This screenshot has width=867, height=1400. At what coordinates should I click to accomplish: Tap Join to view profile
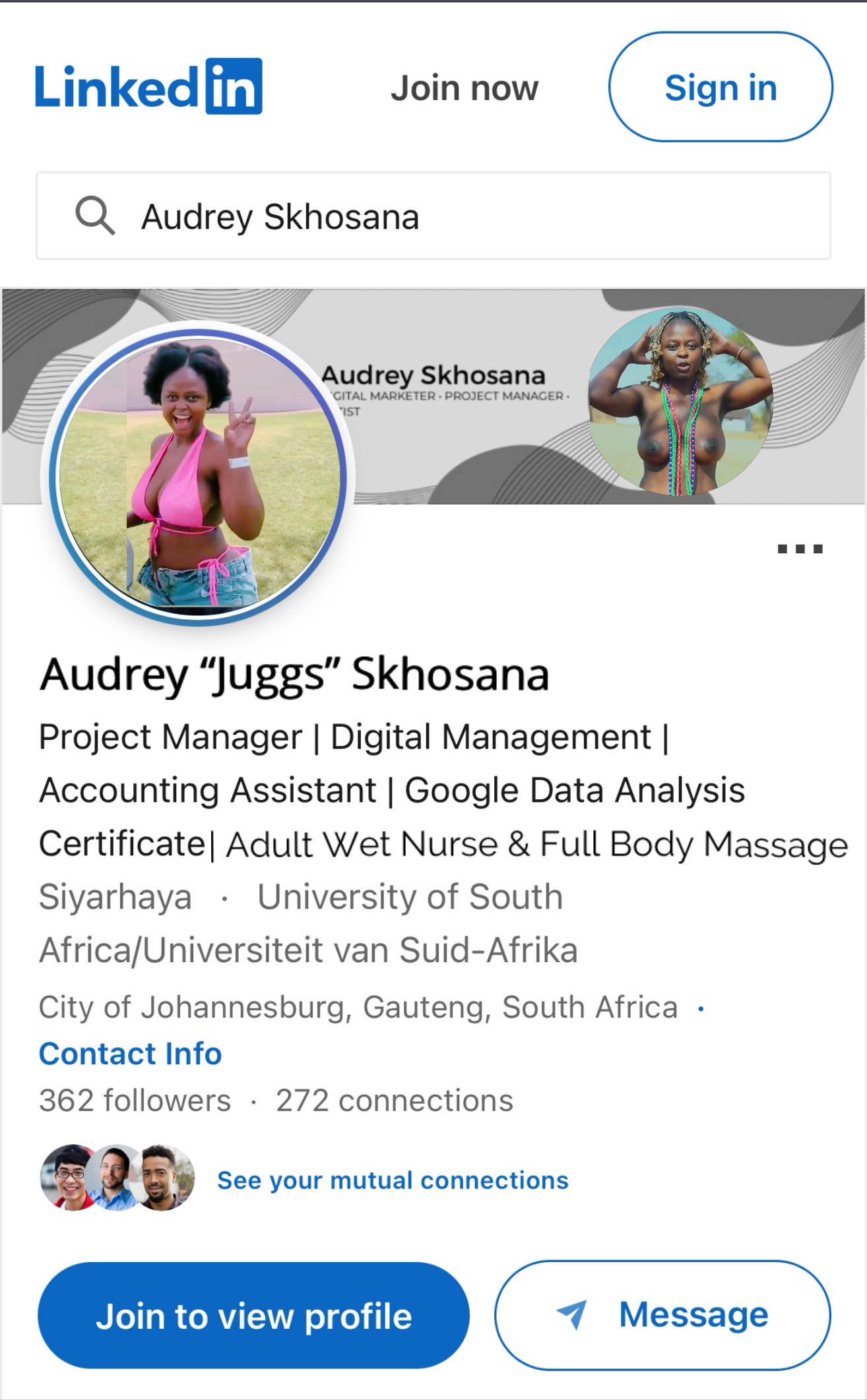click(253, 1316)
